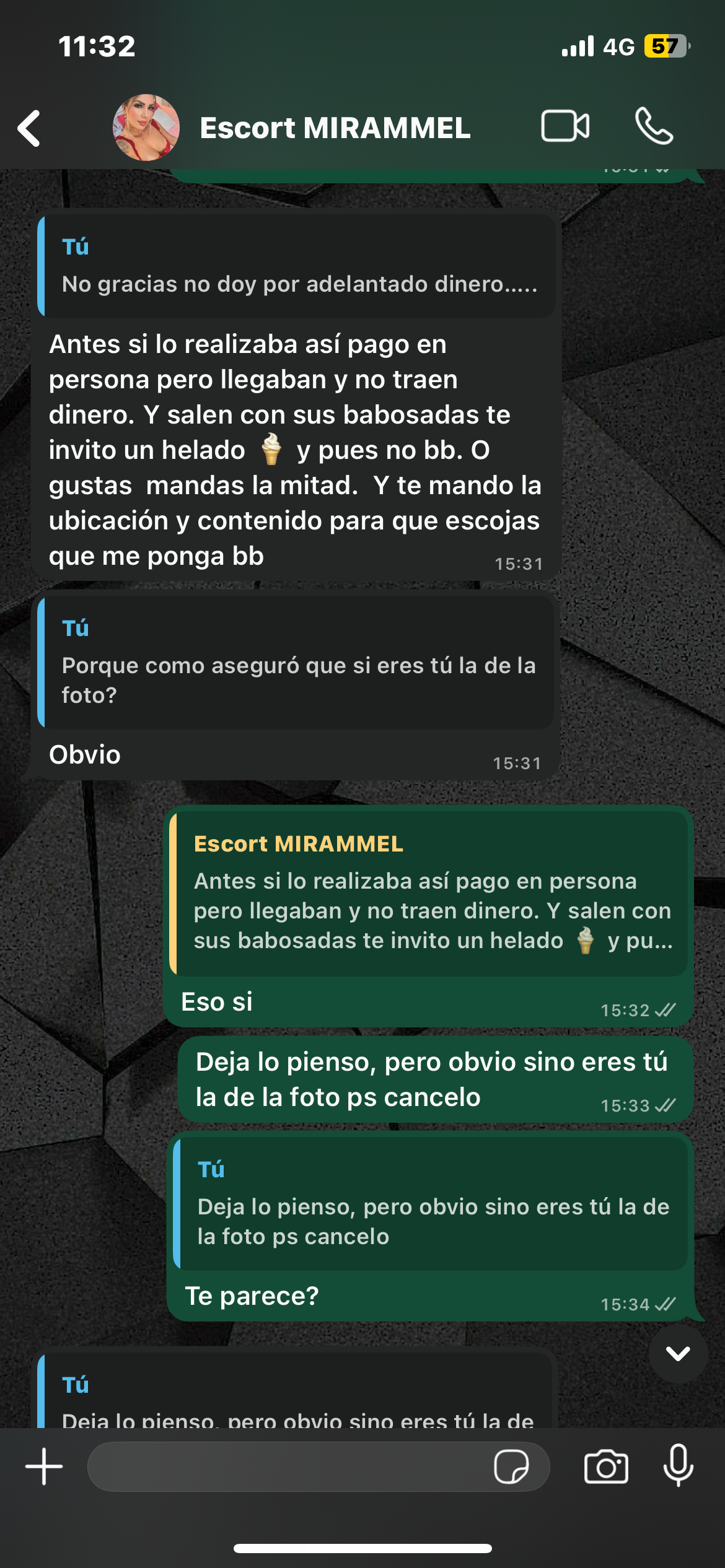Start a video call
725x1568 pixels.
565,126
